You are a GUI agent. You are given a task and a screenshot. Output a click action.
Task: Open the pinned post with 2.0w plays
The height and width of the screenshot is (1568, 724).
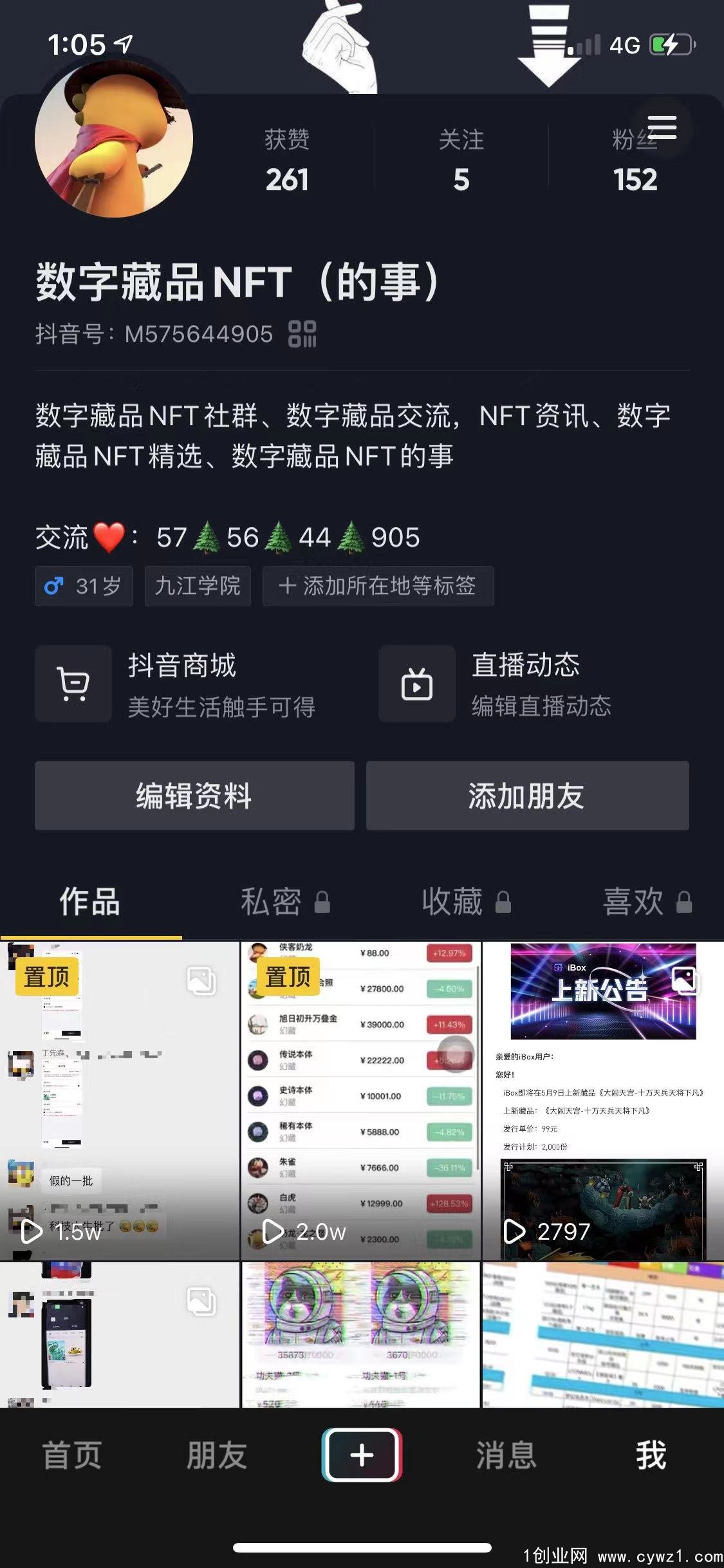pyautogui.click(x=360, y=1101)
